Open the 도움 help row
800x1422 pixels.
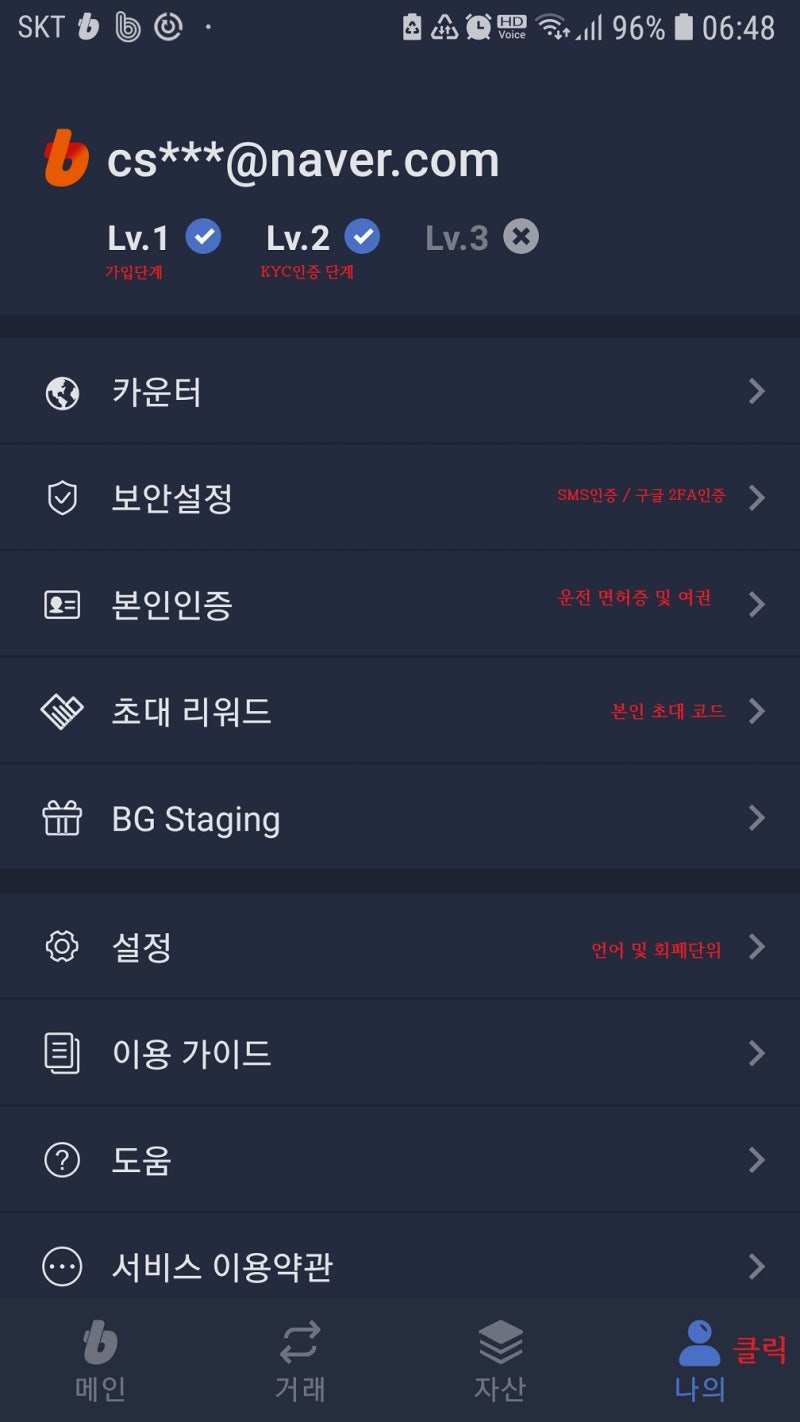point(400,1160)
